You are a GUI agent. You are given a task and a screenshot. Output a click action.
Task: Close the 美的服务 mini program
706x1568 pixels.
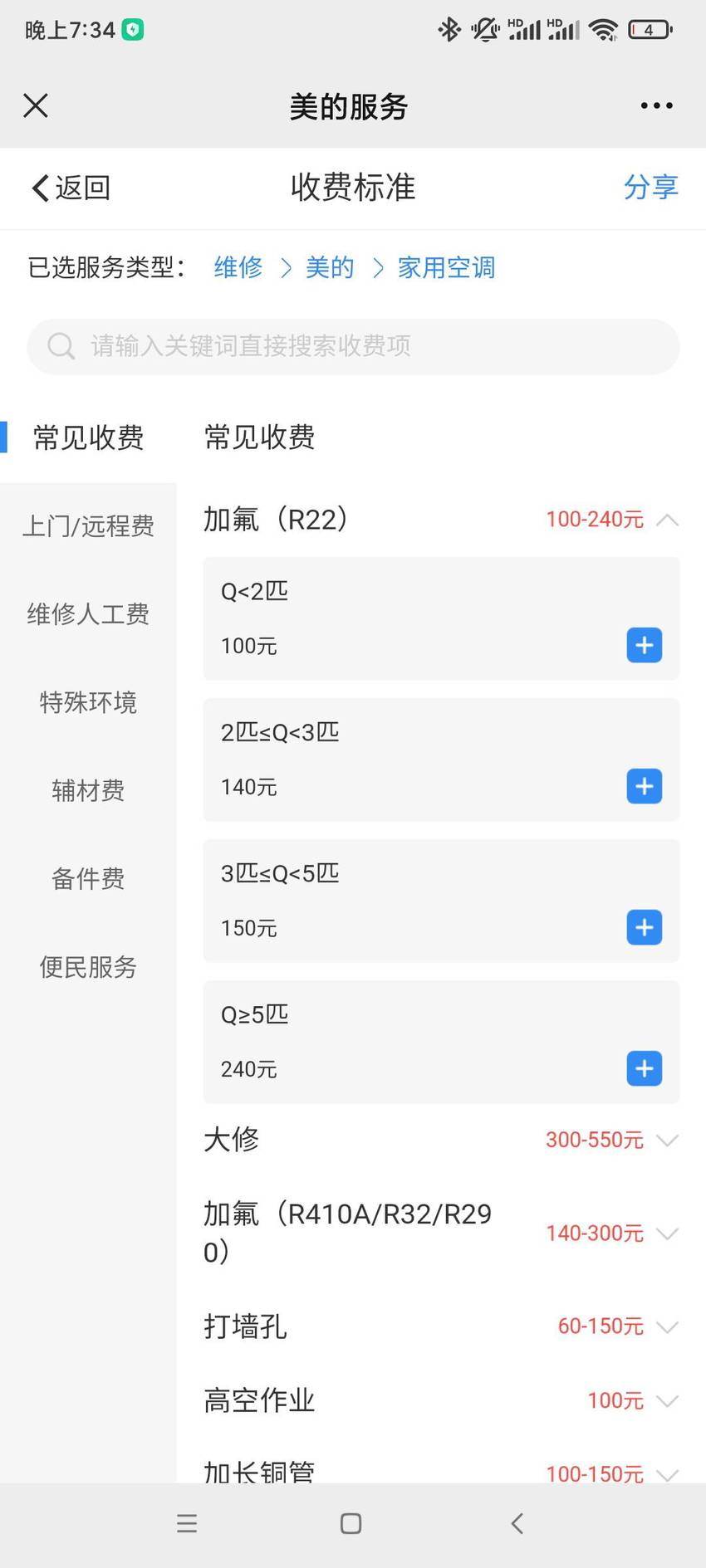[x=36, y=105]
